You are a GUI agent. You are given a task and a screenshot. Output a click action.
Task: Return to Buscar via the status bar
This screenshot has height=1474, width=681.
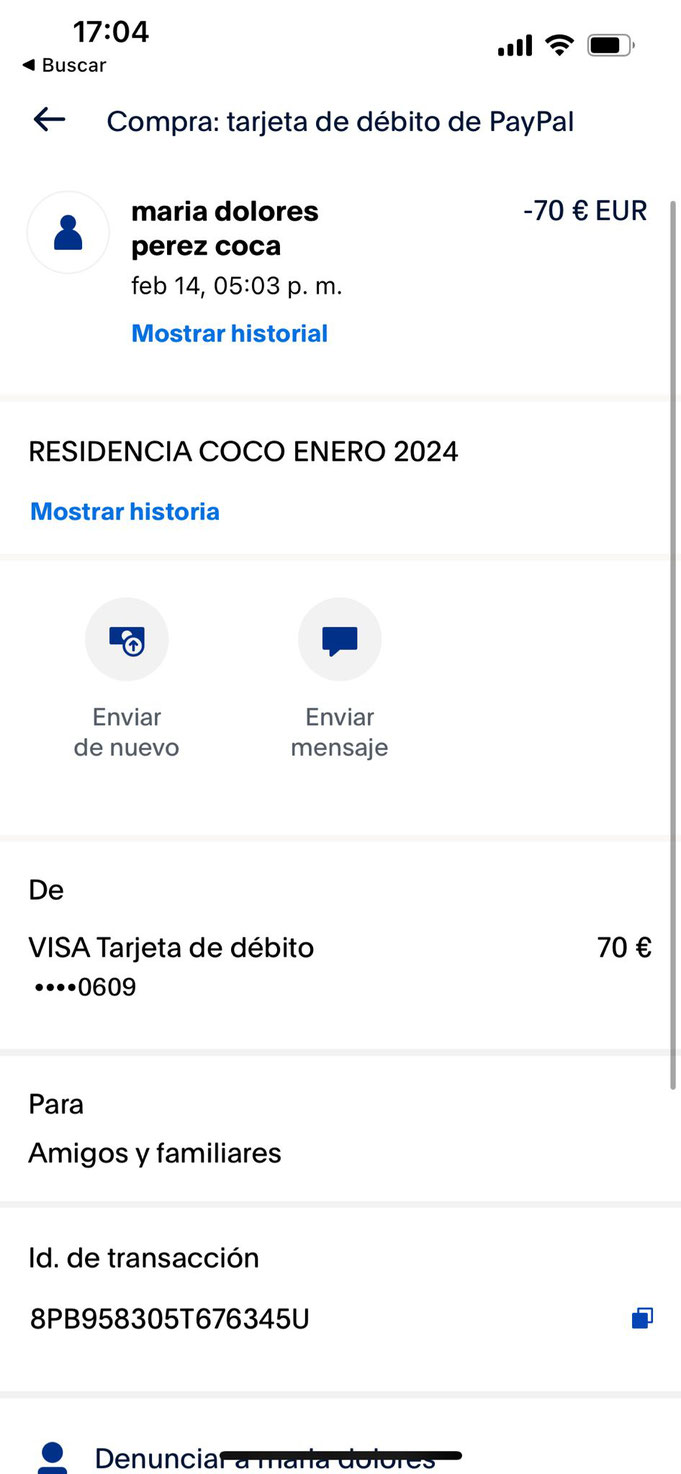[63, 65]
